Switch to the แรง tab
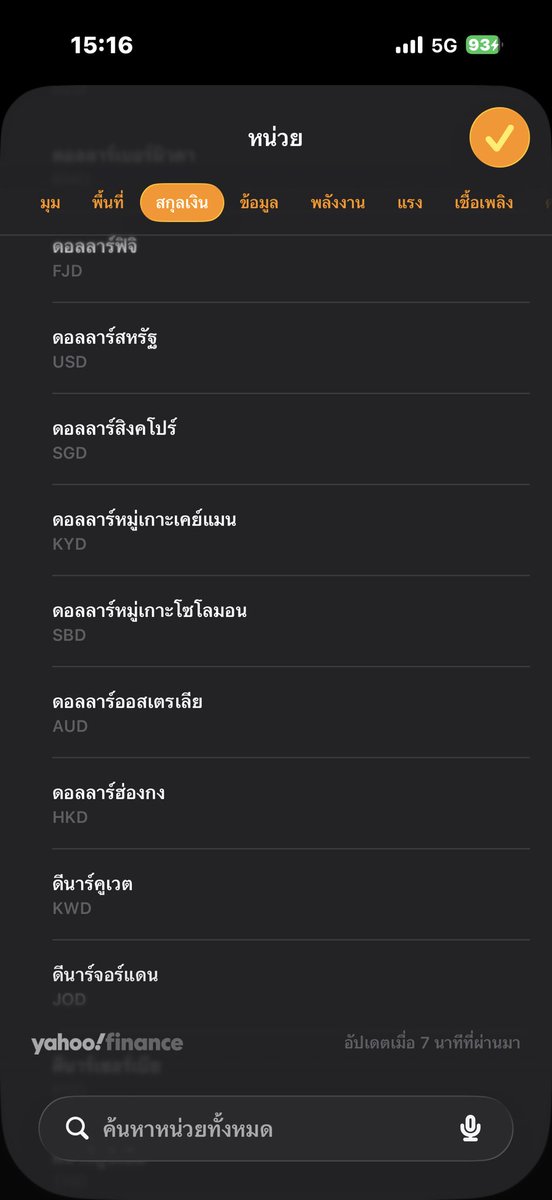Screen dimensions: 552x1200 [x=410, y=203]
